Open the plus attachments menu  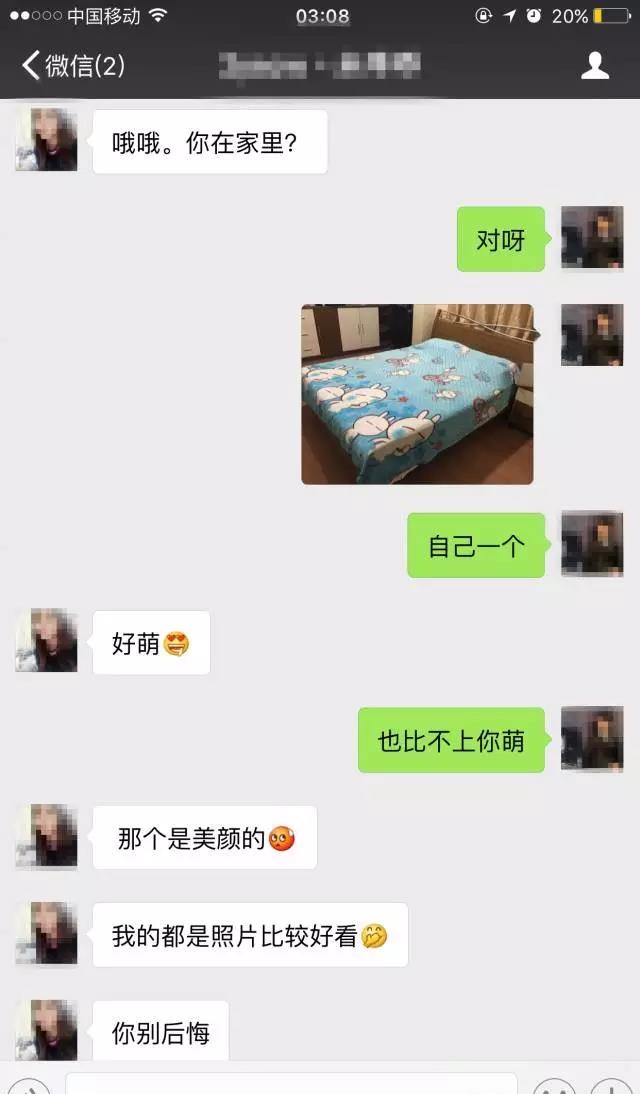click(x=610, y=1088)
